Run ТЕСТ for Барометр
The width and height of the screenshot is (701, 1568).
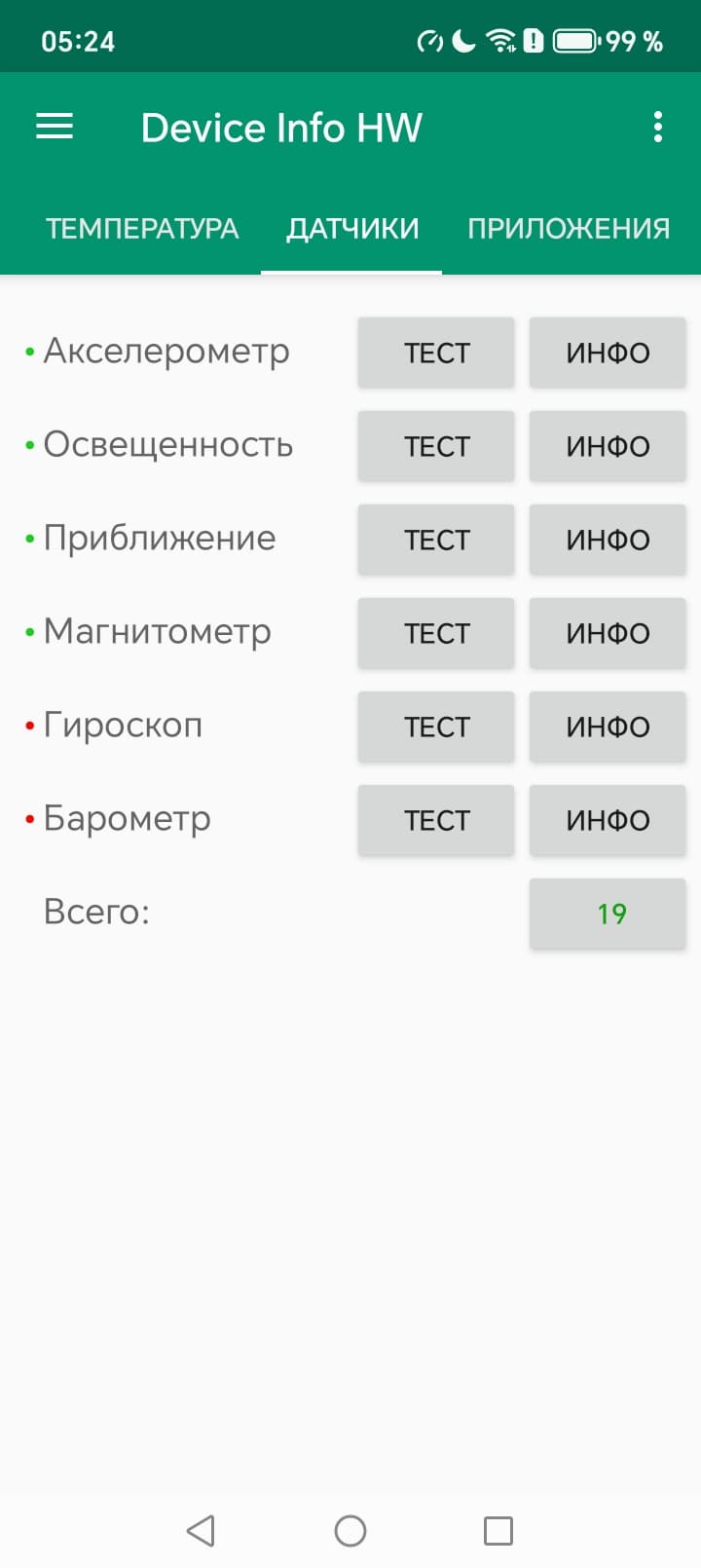click(x=436, y=820)
